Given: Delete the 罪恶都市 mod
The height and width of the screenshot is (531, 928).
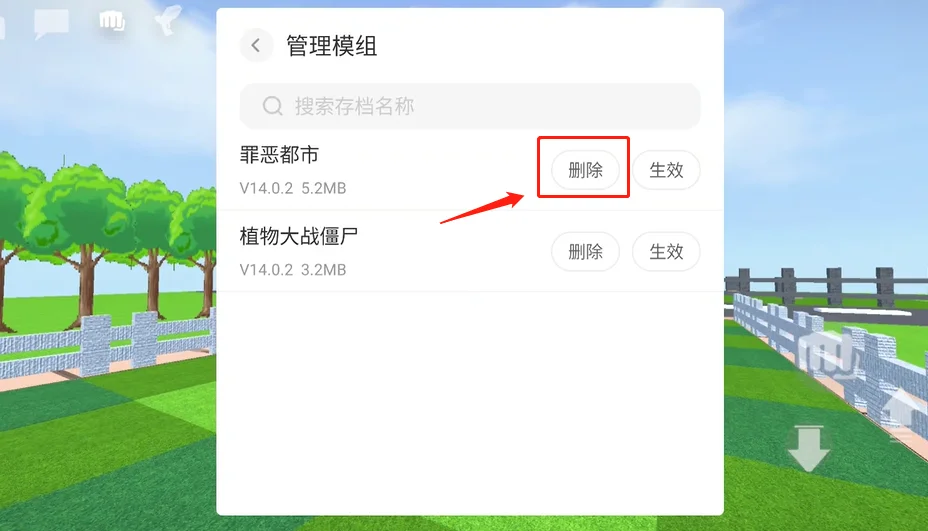Looking at the screenshot, I should pyautogui.click(x=585, y=170).
